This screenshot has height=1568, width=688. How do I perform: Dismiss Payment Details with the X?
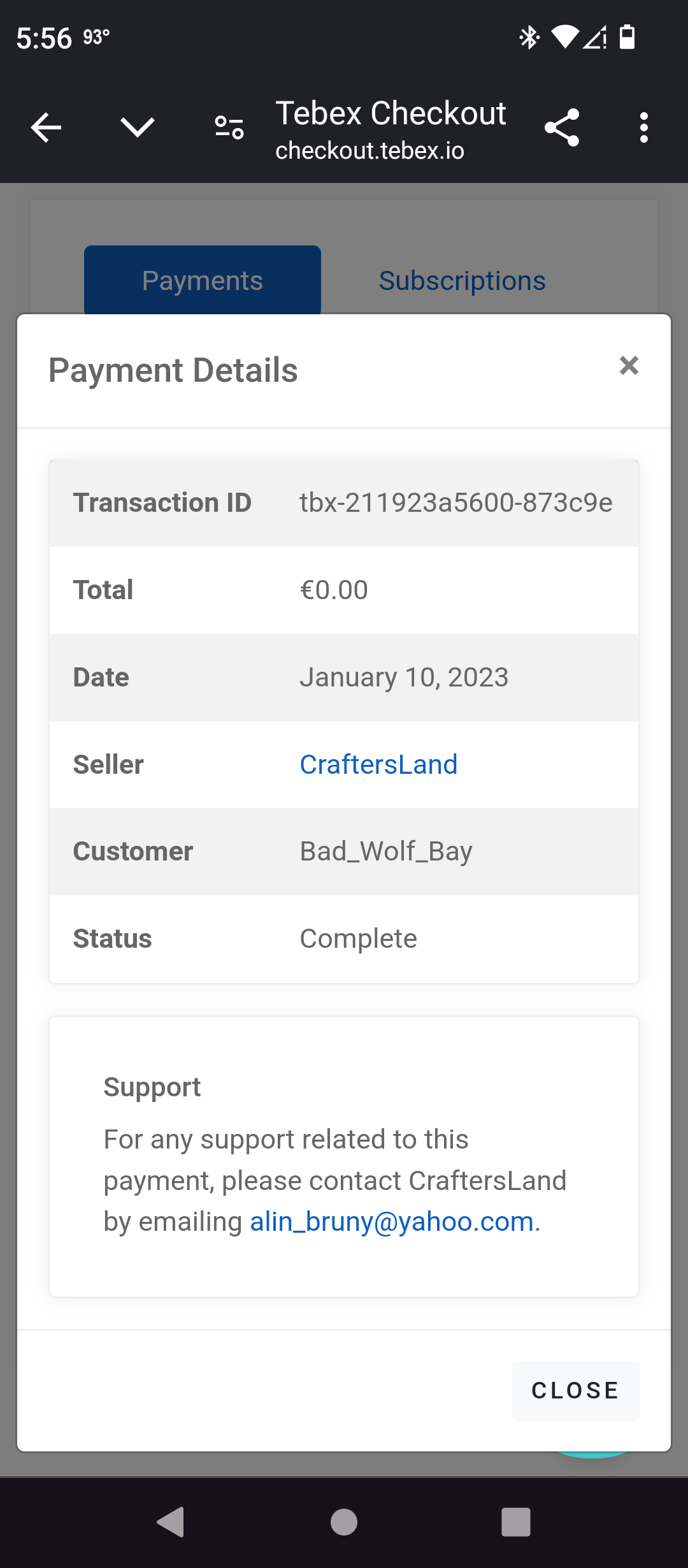pos(629,366)
